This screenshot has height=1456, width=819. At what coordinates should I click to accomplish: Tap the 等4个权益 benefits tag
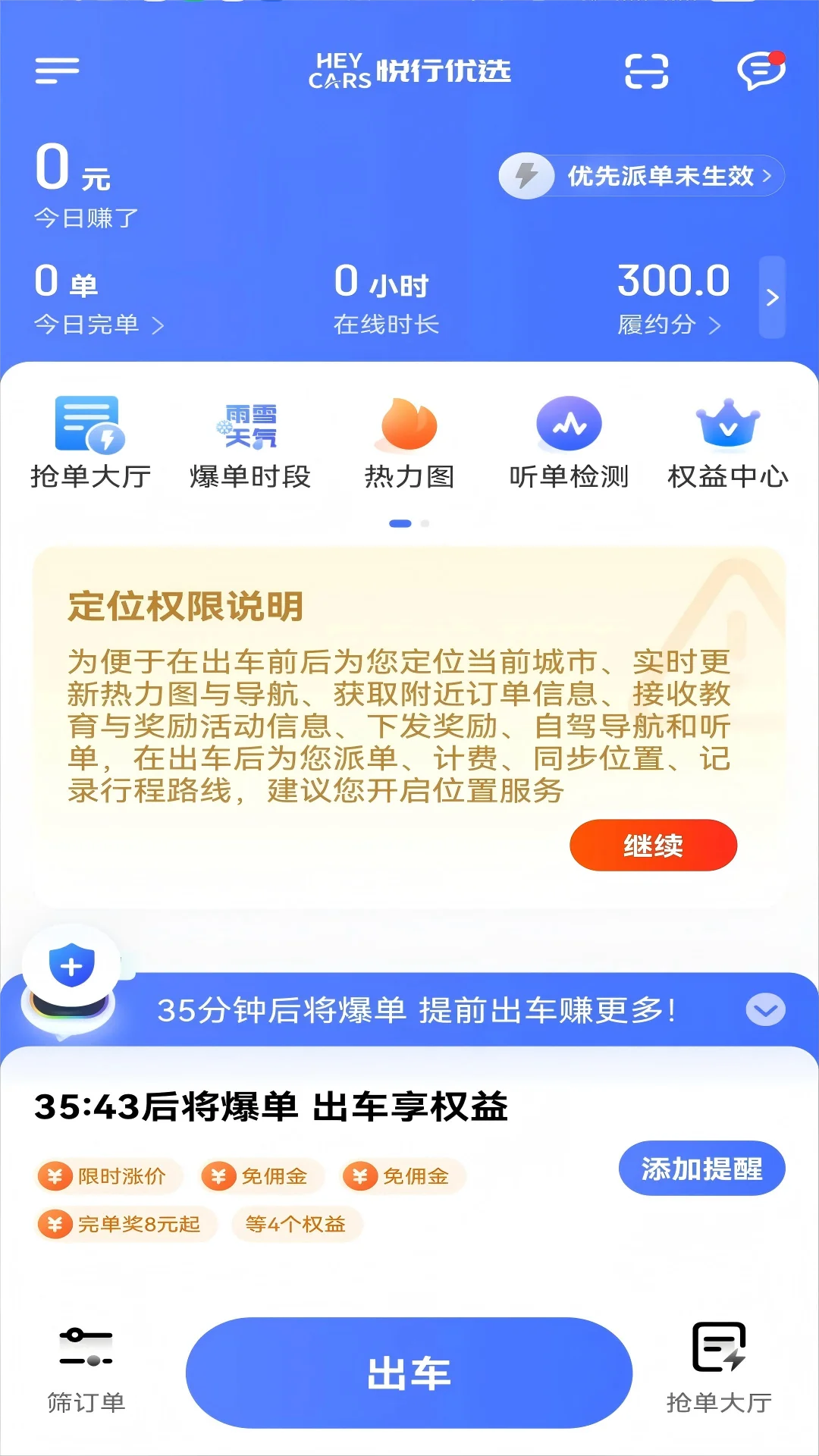click(295, 1223)
